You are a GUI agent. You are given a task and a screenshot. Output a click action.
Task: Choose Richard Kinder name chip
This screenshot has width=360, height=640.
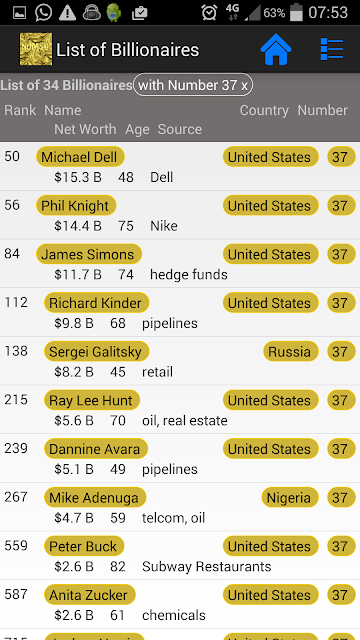click(x=97, y=302)
